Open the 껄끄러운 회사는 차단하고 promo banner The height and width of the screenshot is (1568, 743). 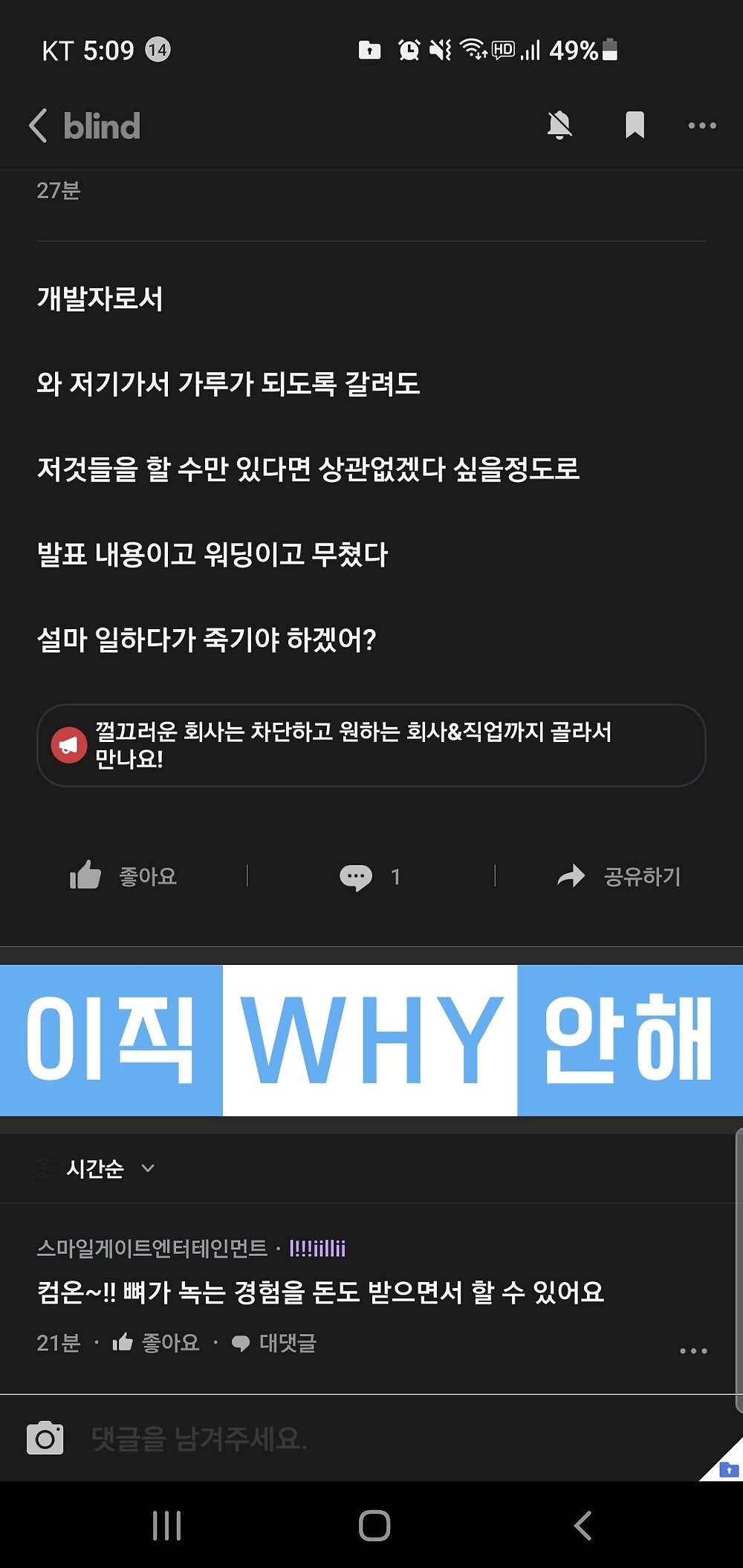[x=371, y=745]
